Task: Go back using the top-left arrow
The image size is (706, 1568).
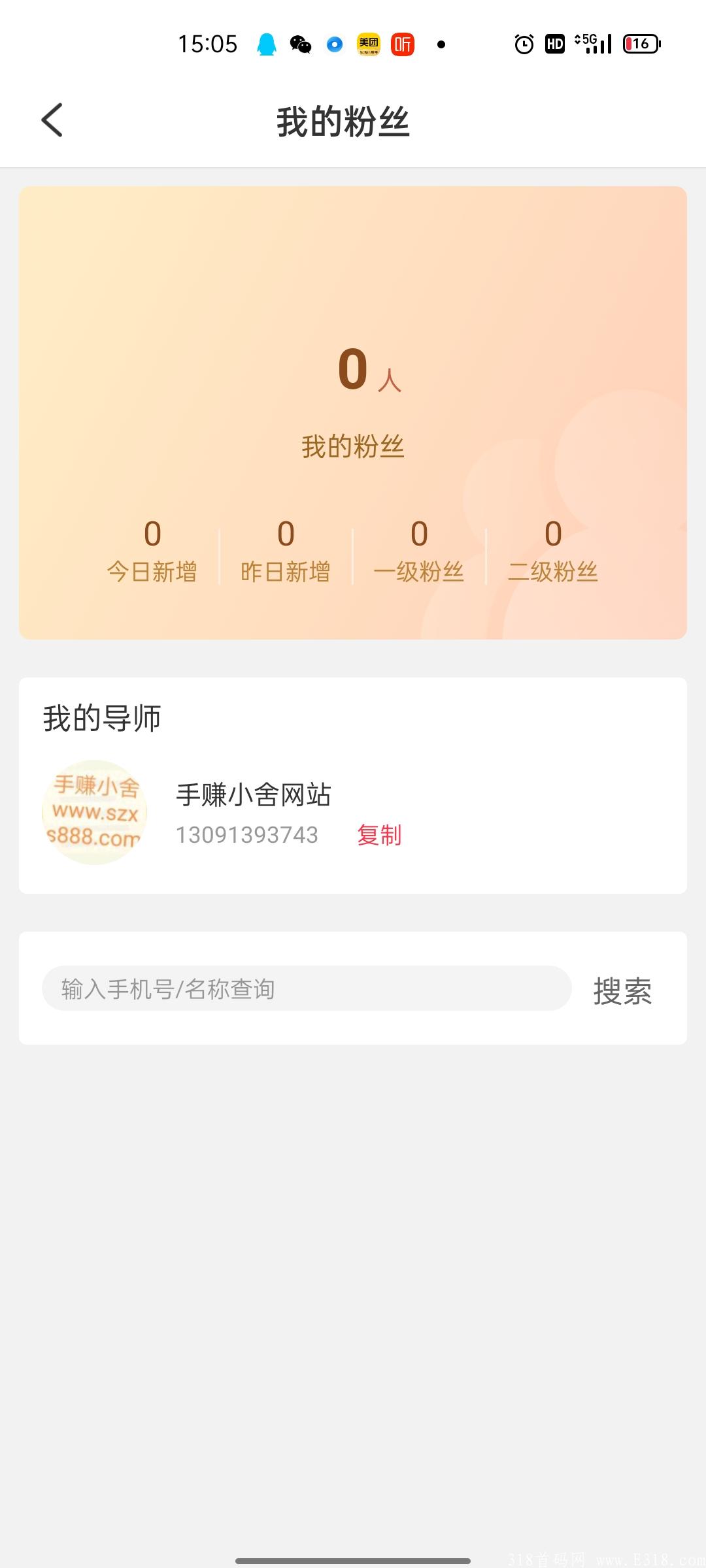Action: (x=52, y=120)
